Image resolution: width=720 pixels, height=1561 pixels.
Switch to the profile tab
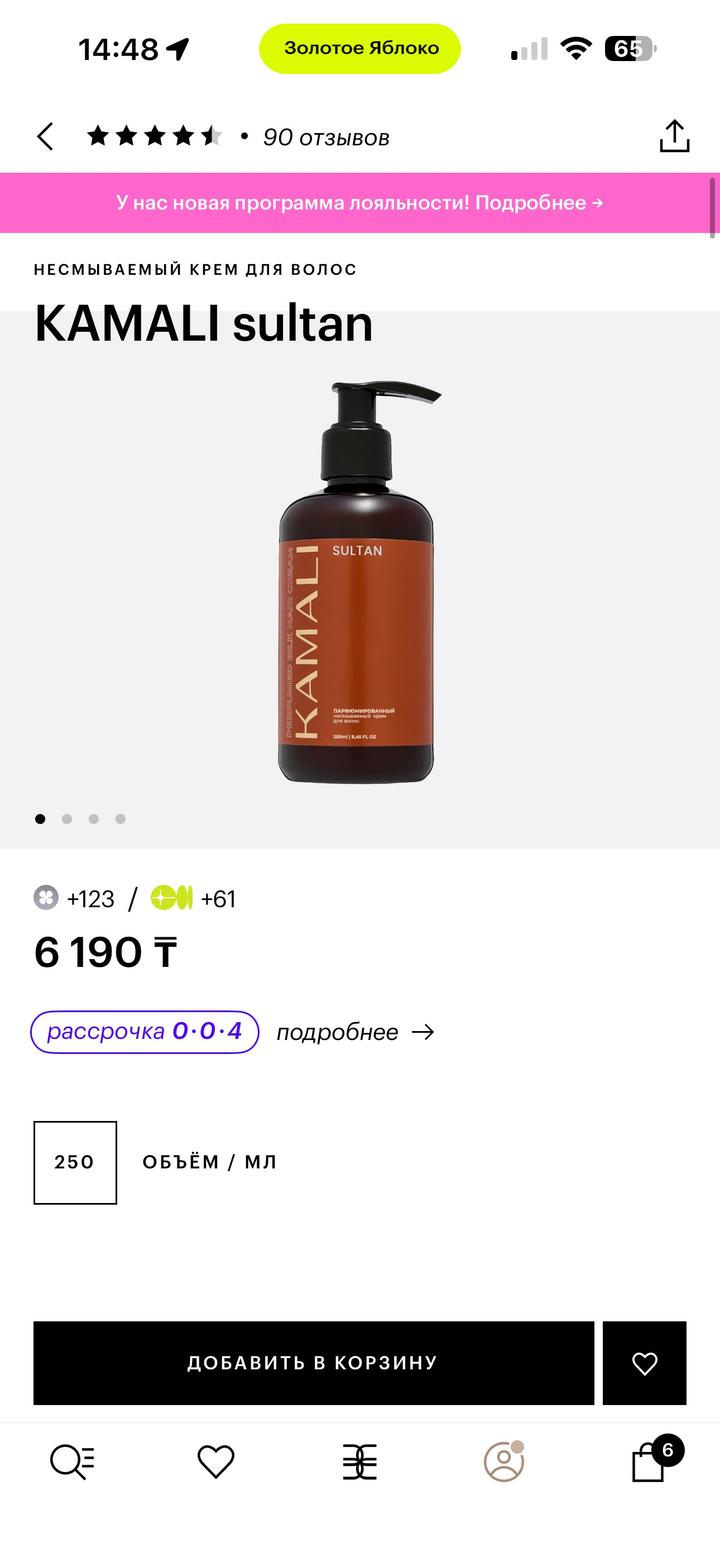[504, 1462]
